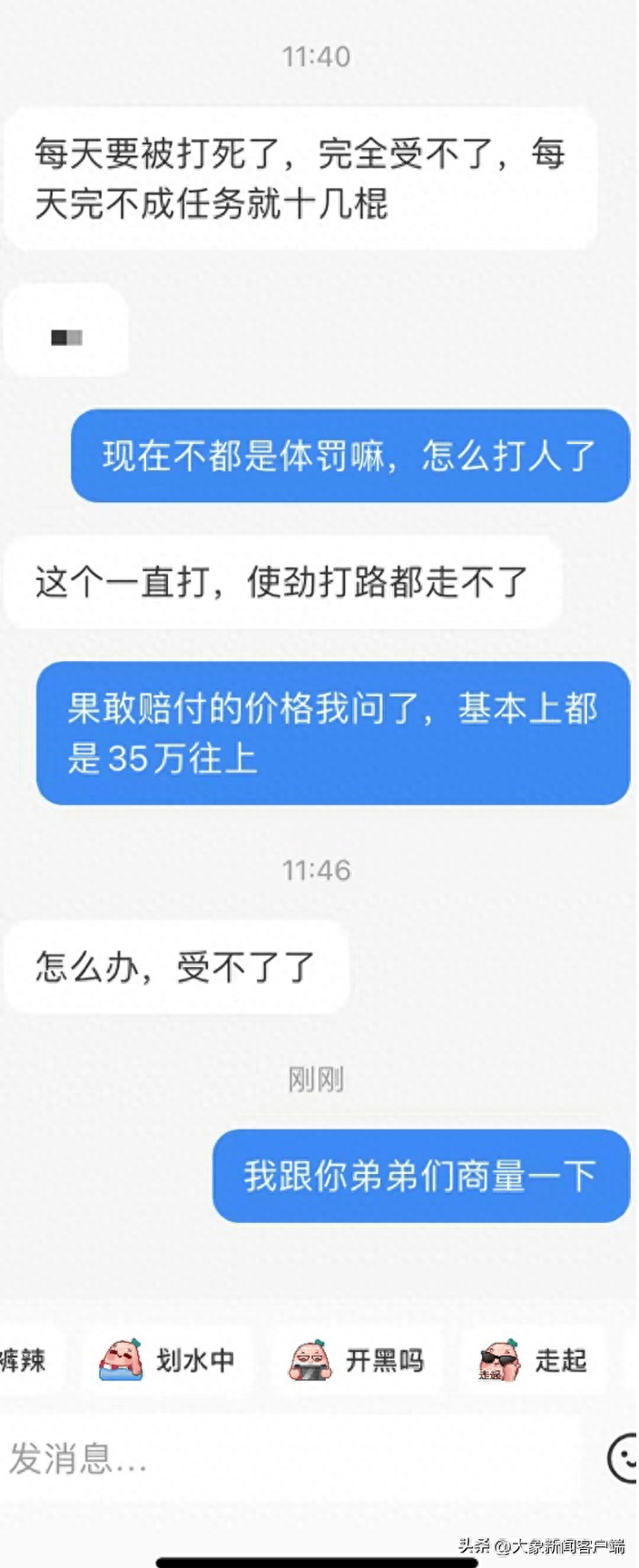Screen dimensions: 639x1568
Task: Choose the 走起 quick sticker chip
Action: [534, 1359]
